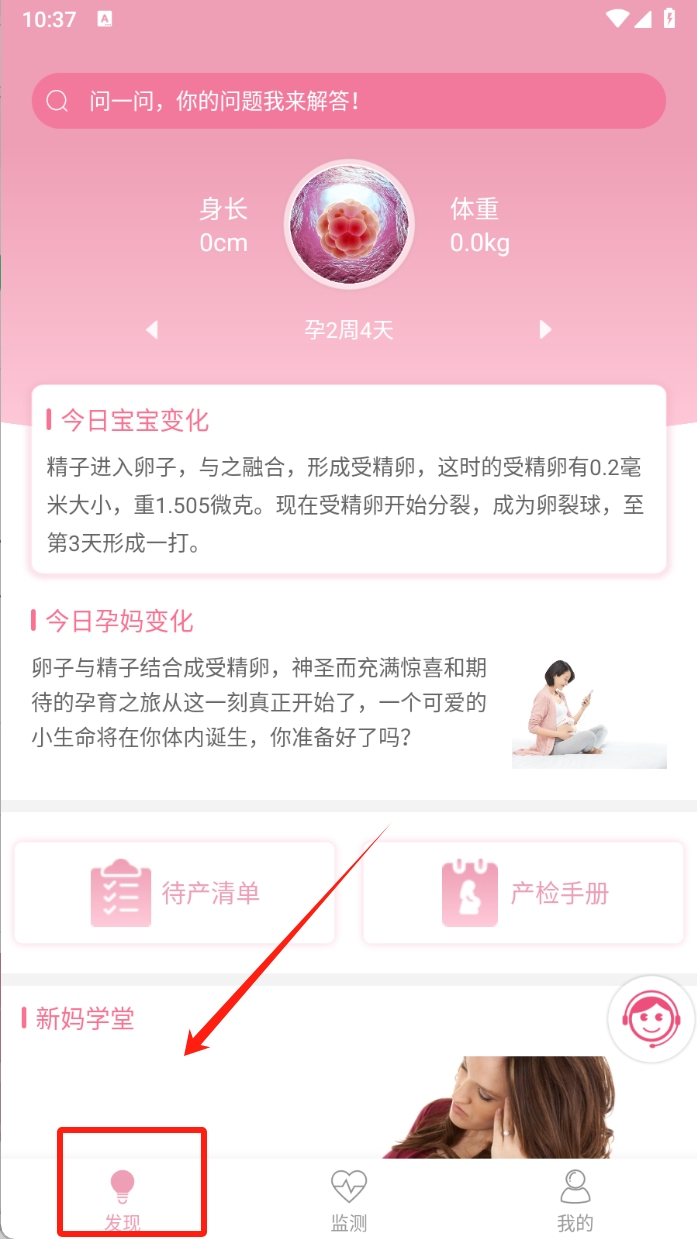Image resolution: width=697 pixels, height=1239 pixels.
Task: Open the 待产清单 checklist
Action: [175, 893]
